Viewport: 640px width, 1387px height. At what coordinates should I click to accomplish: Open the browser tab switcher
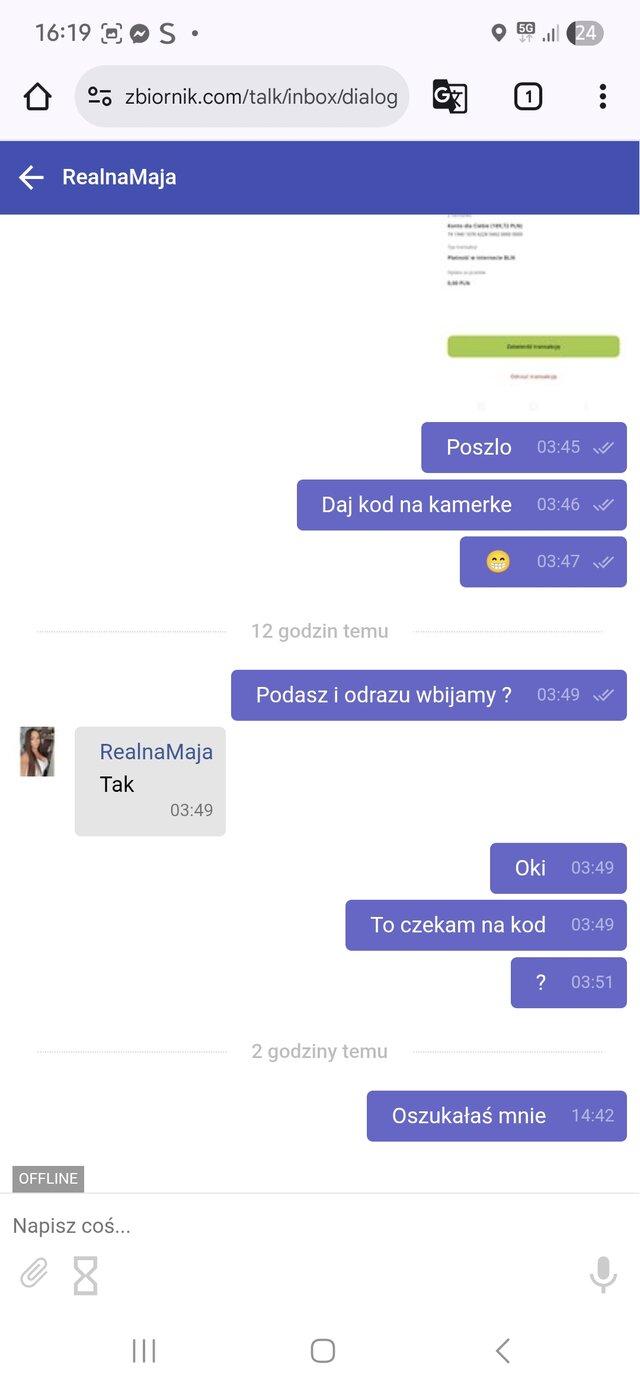528,97
